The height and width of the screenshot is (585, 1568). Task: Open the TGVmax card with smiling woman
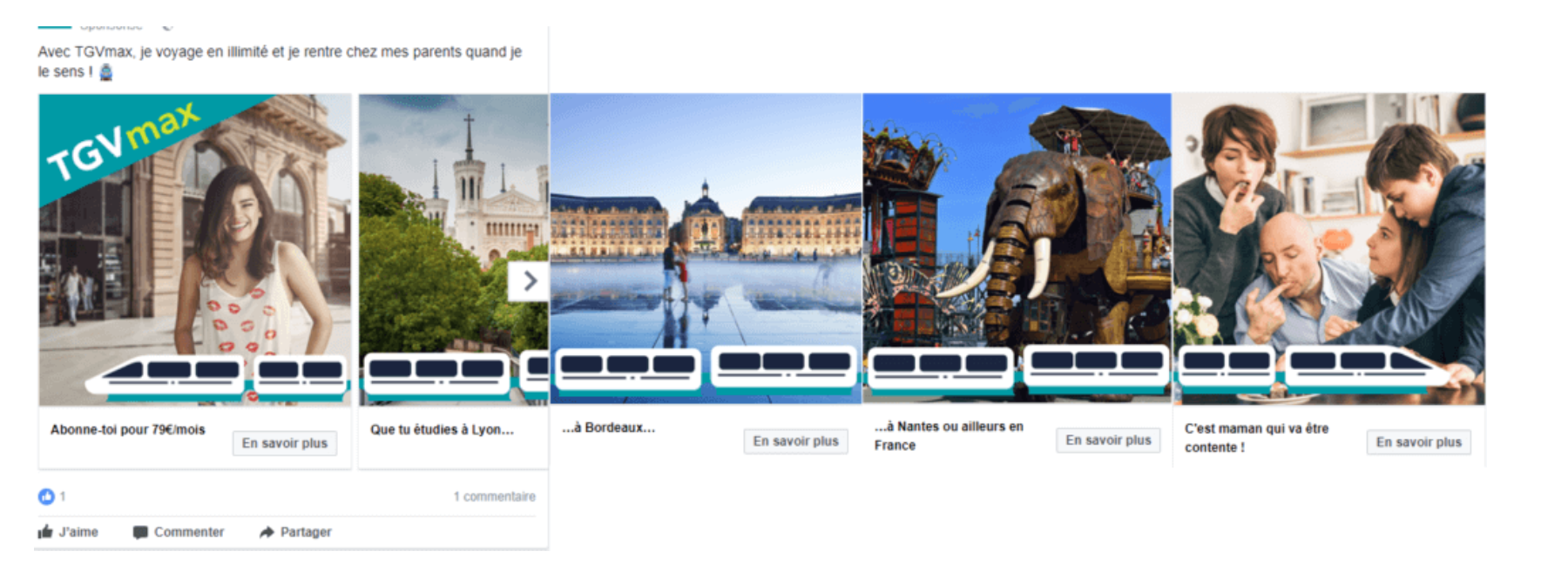[194, 252]
